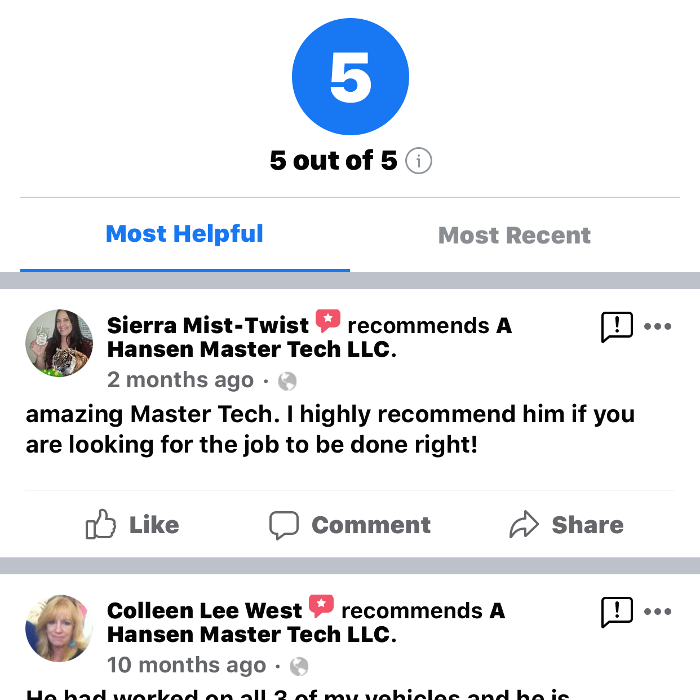Viewport: 700px width, 700px height.
Task: View Colleen Lee West's profile name link
Action: tap(204, 610)
